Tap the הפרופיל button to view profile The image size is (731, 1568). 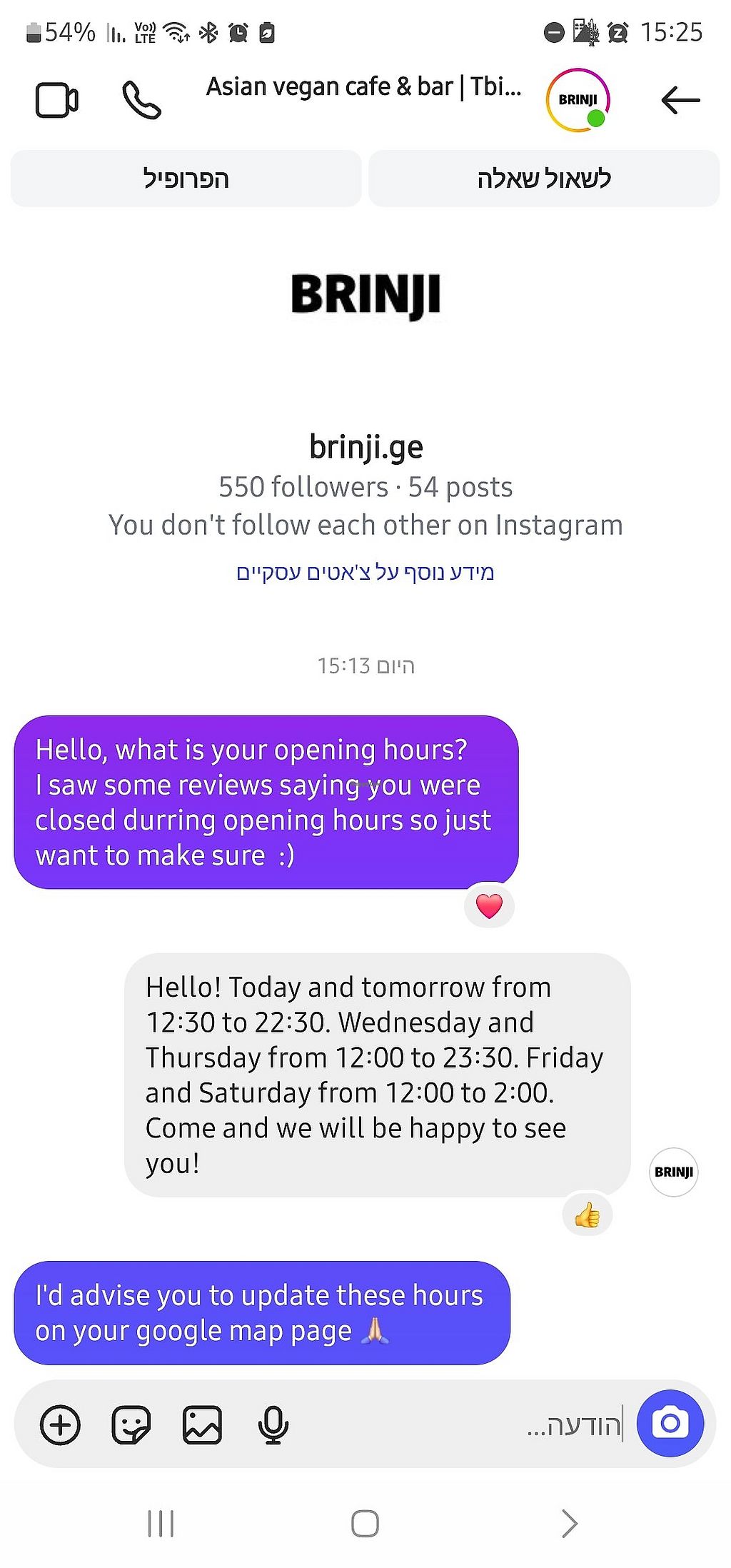186,179
